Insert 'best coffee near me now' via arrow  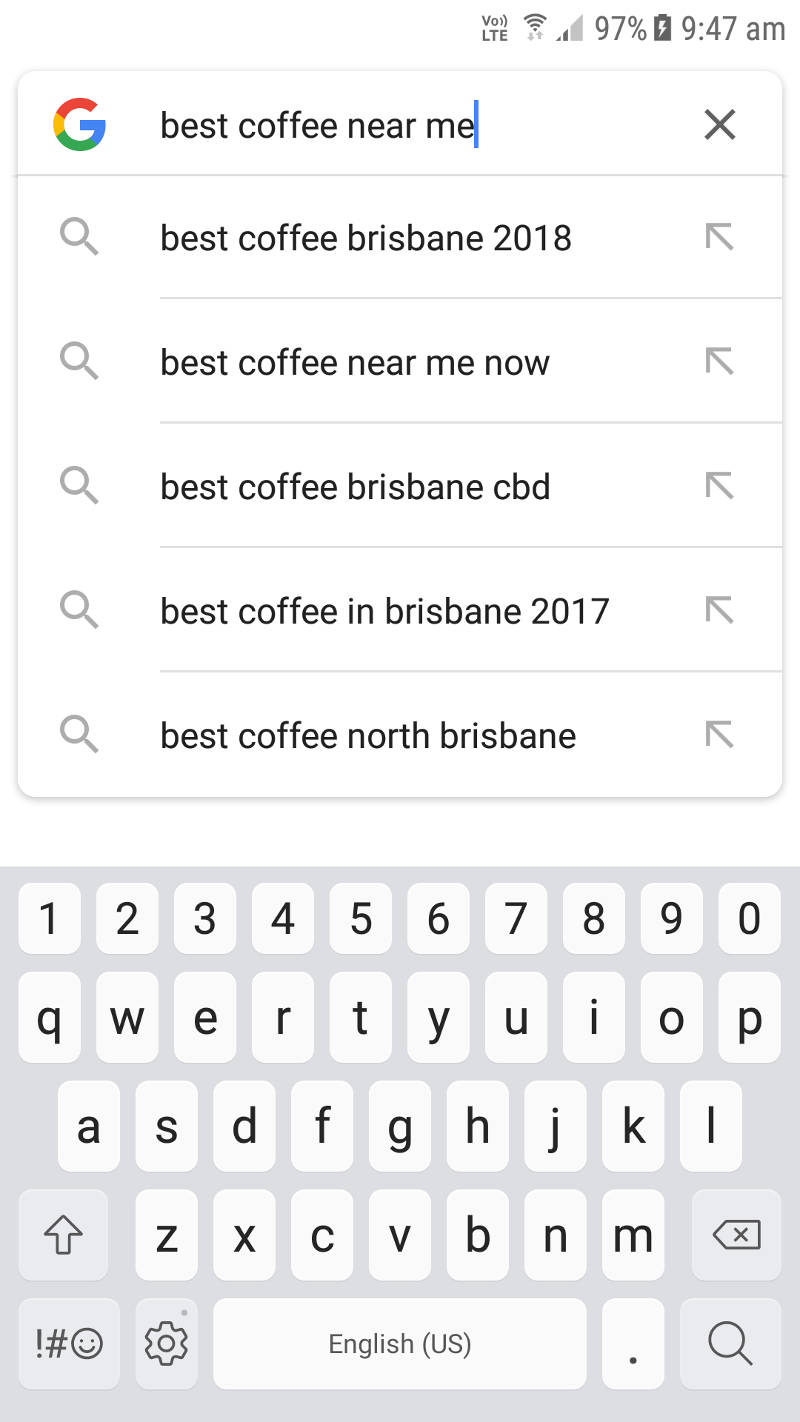(719, 361)
